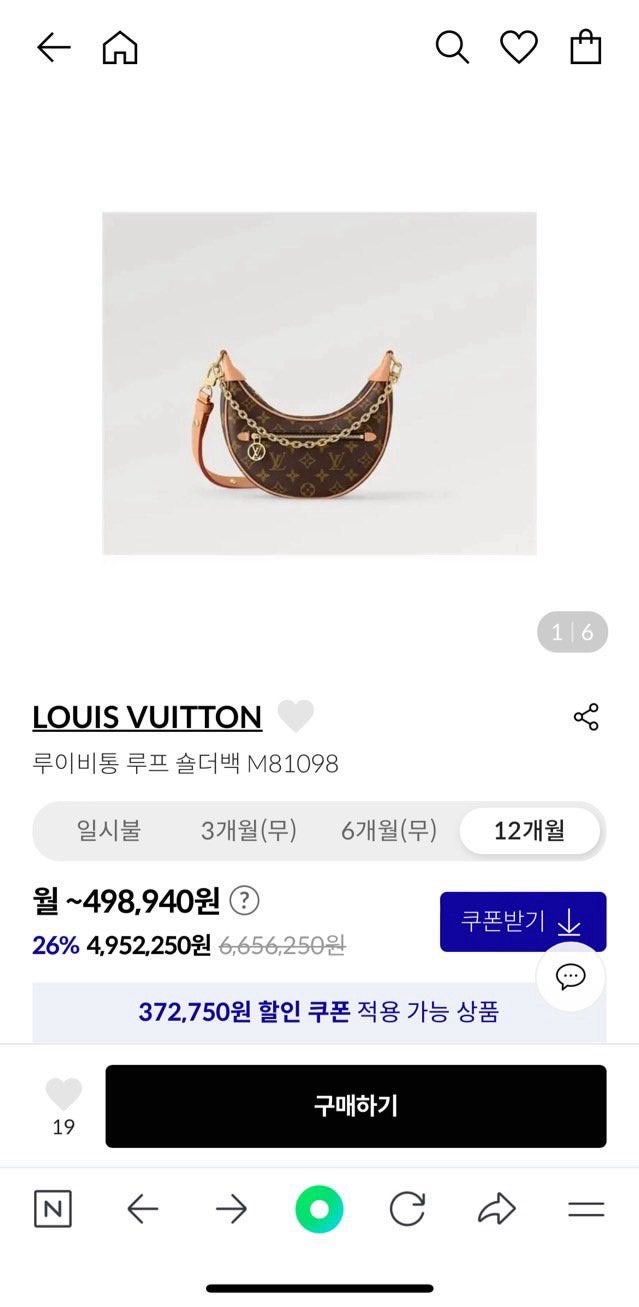This screenshot has width=639, height=1307.
Task: Like the product with the heart showing 19
Action: coord(63,1095)
